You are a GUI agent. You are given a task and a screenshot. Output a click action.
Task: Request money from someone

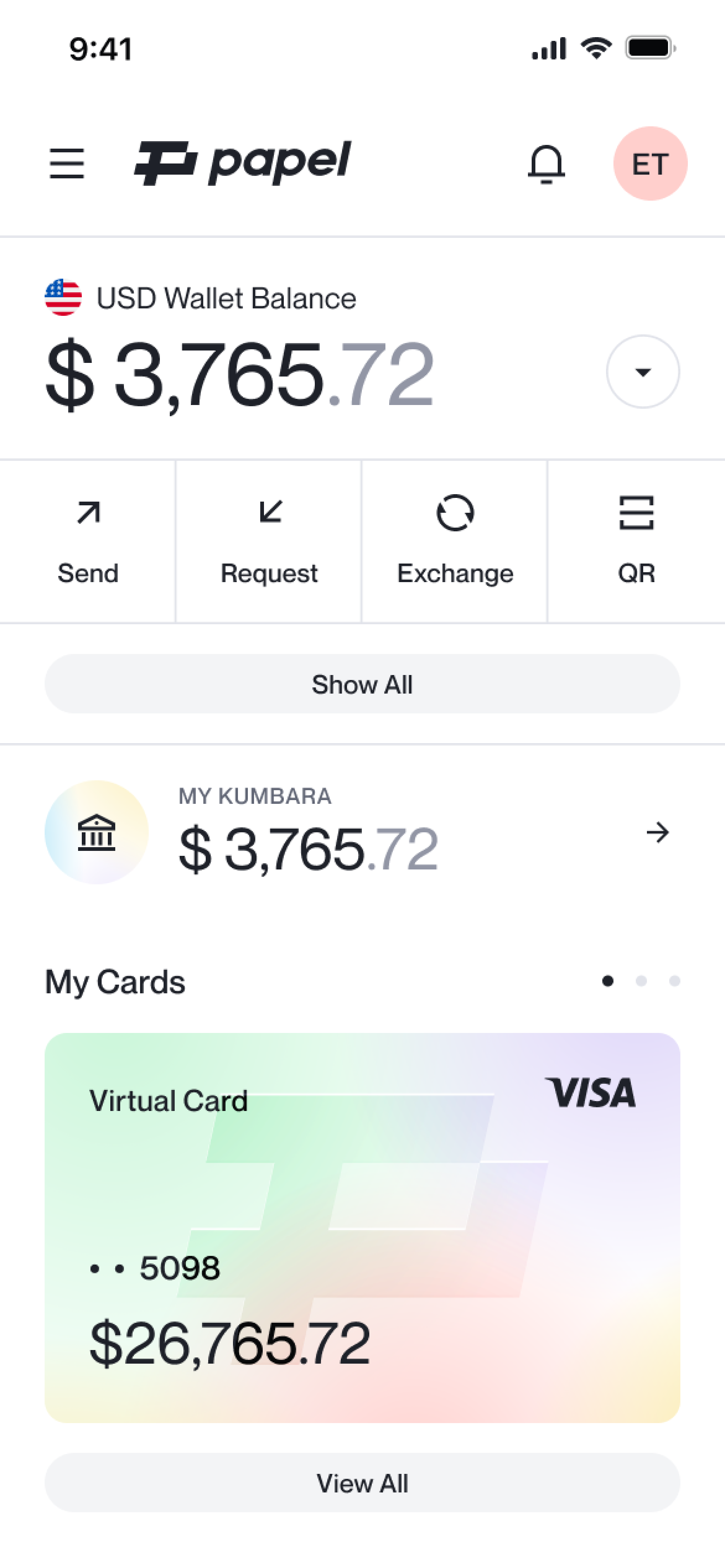coord(269,541)
